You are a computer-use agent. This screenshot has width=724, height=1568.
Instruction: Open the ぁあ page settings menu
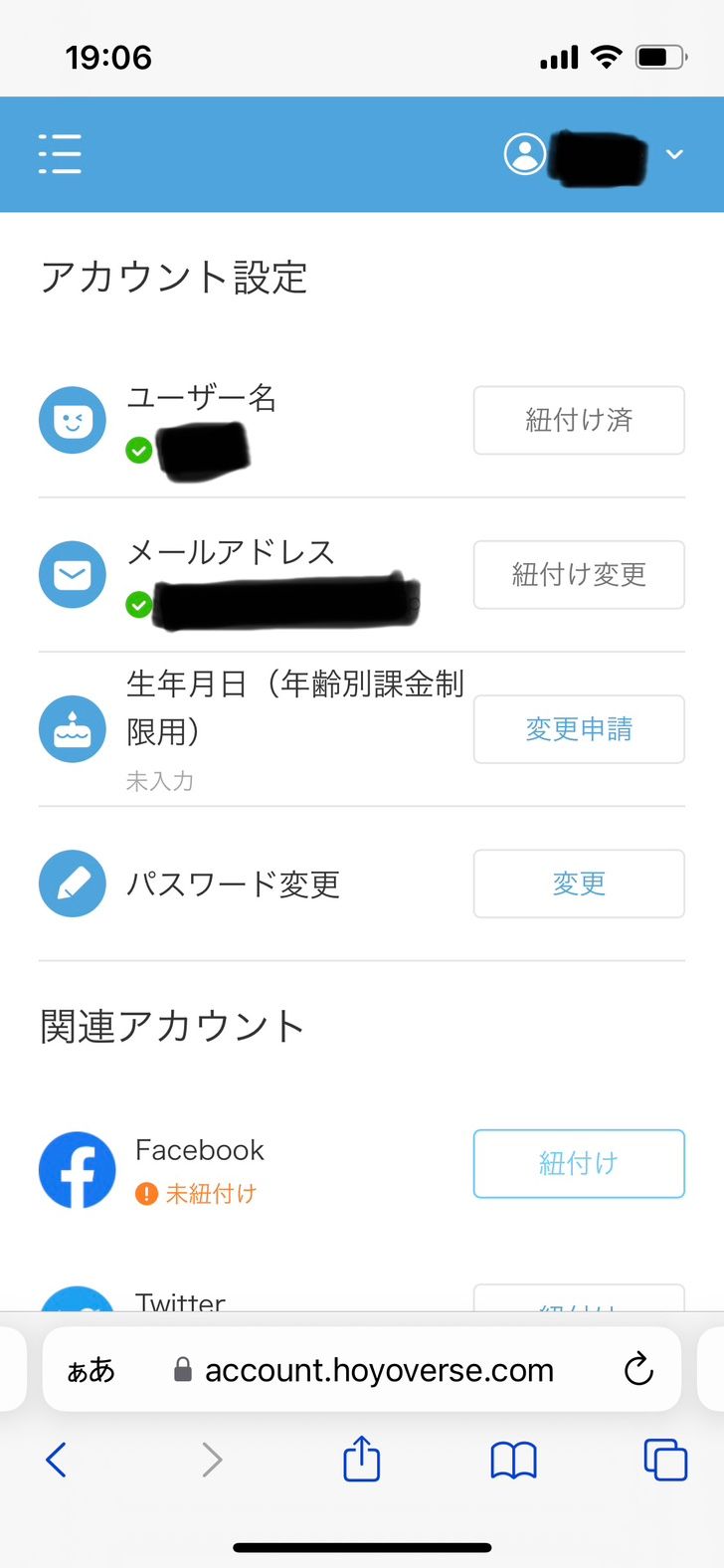[x=90, y=1369]
